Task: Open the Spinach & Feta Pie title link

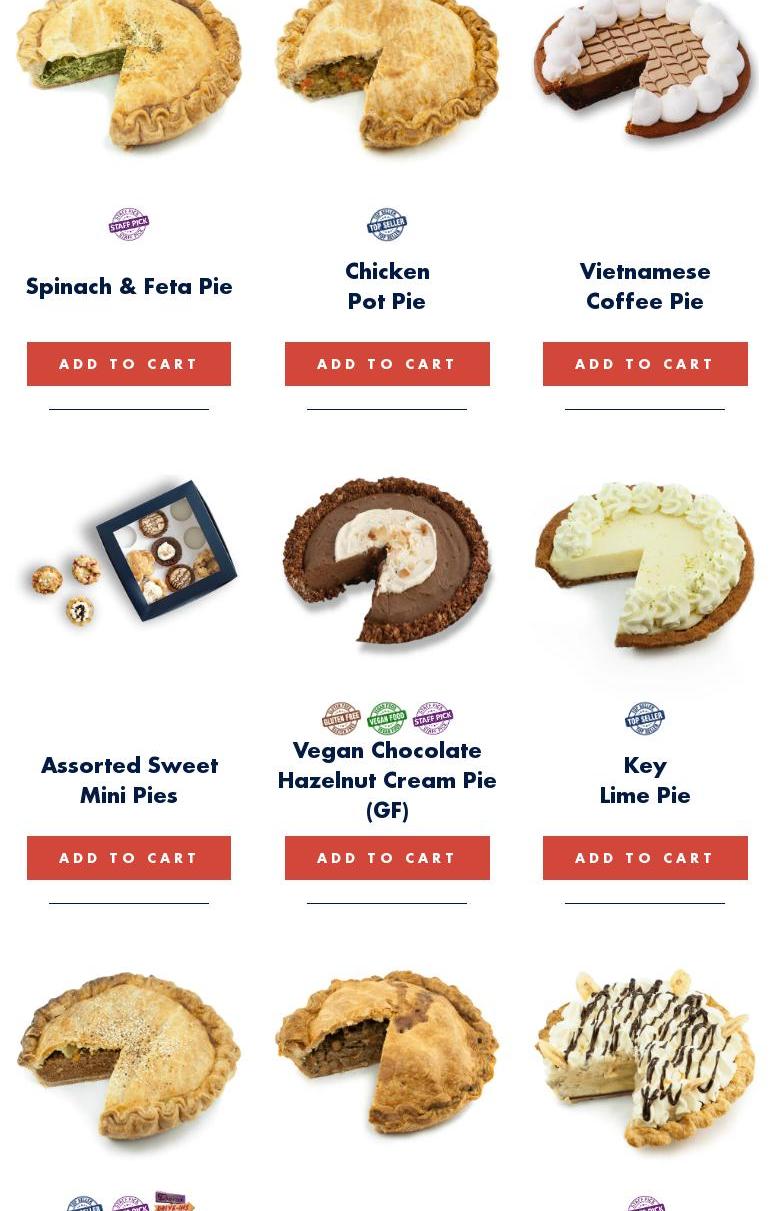Action: coord(129,287)
